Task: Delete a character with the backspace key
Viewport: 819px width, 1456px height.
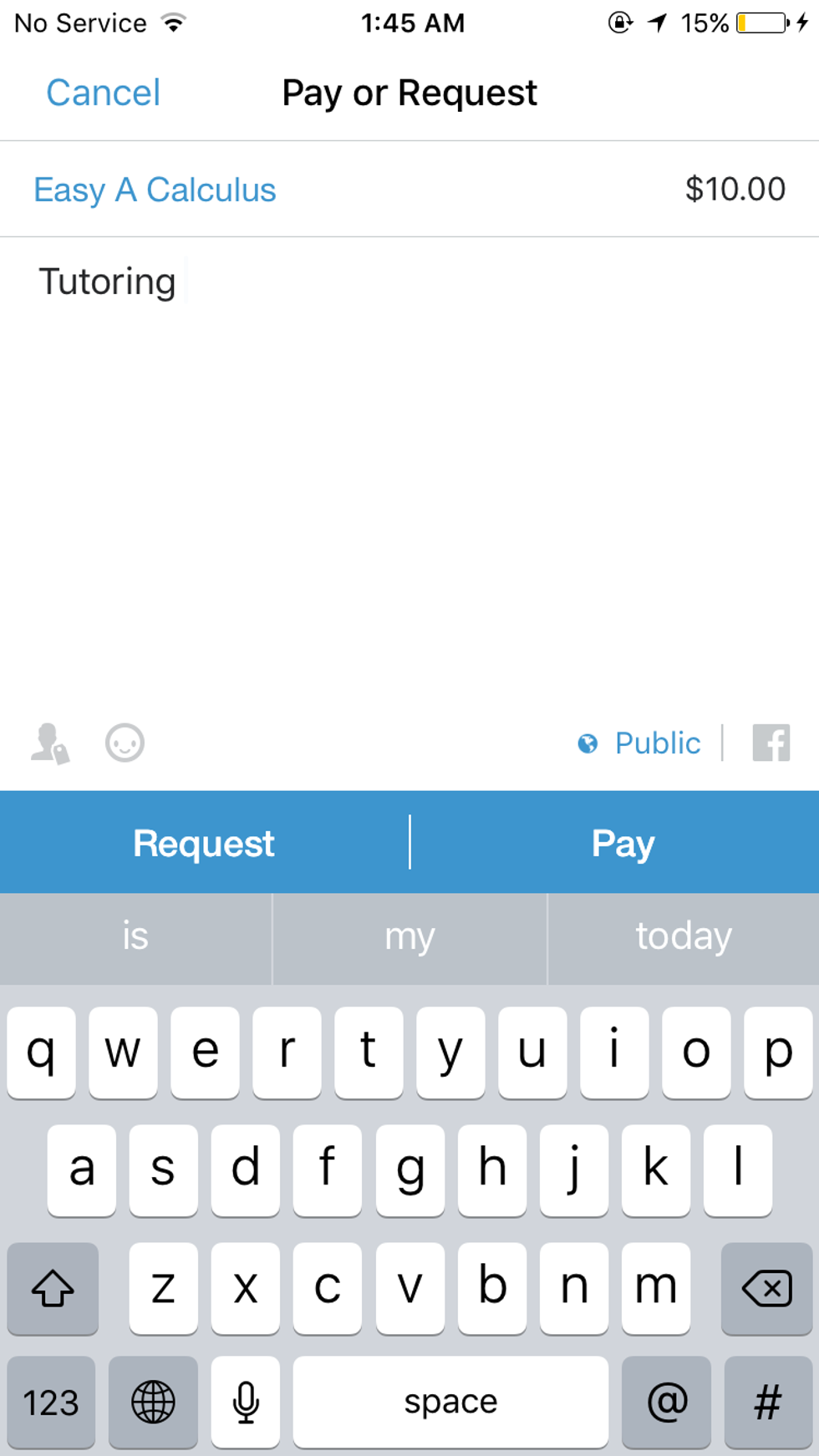Action: coord(766,1288)
